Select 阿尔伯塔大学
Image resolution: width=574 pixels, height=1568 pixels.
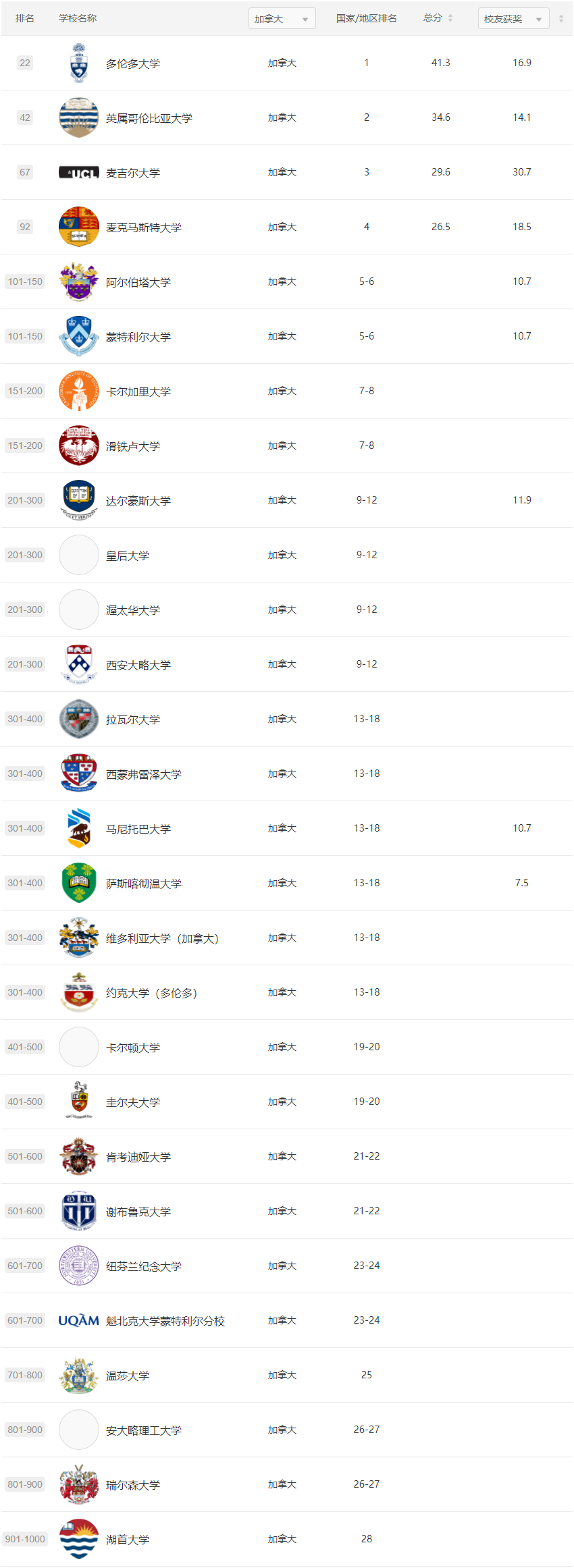click(x=138, y=283)
